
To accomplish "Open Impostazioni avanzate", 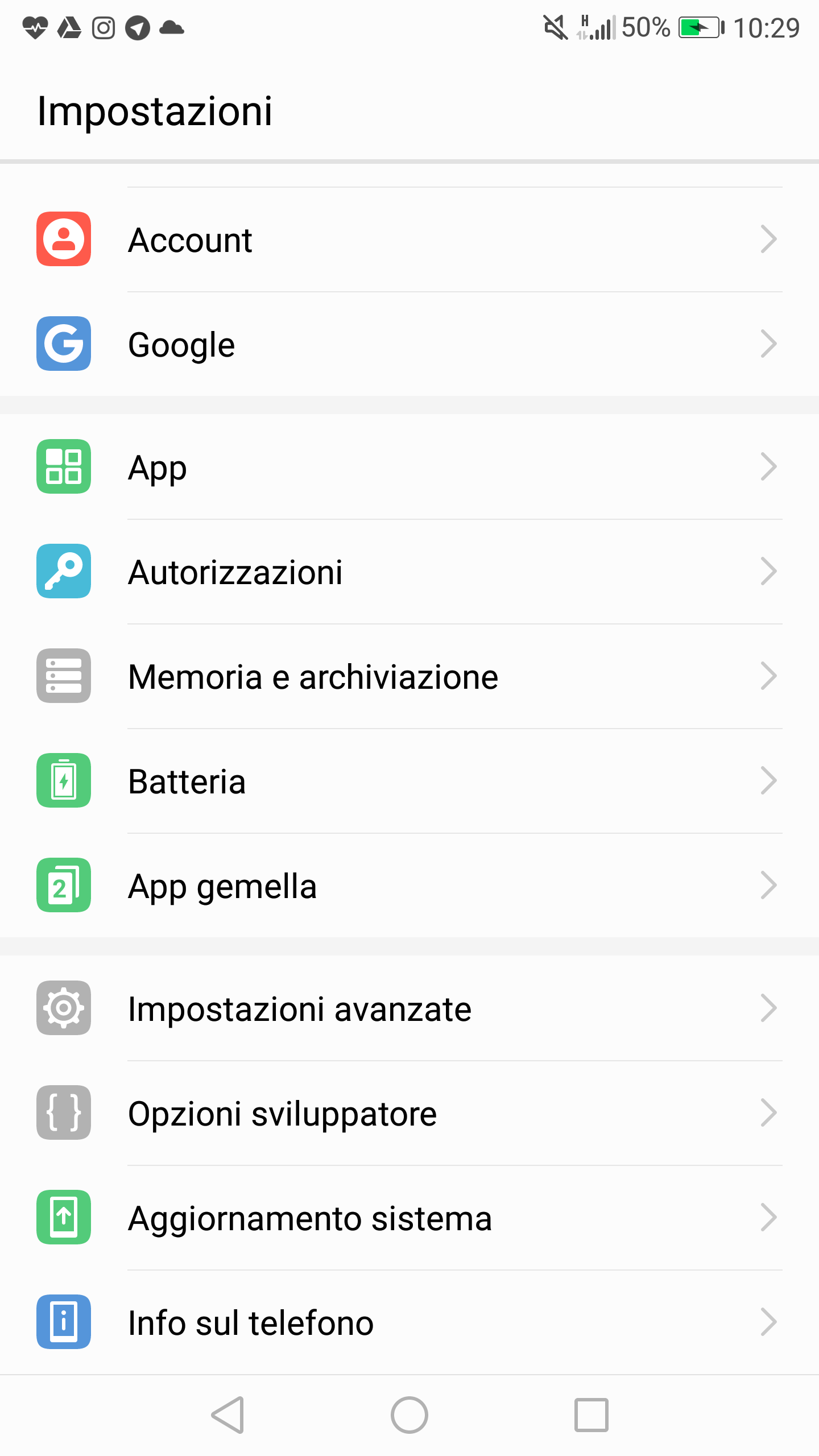I will [x=409, y=1008].
